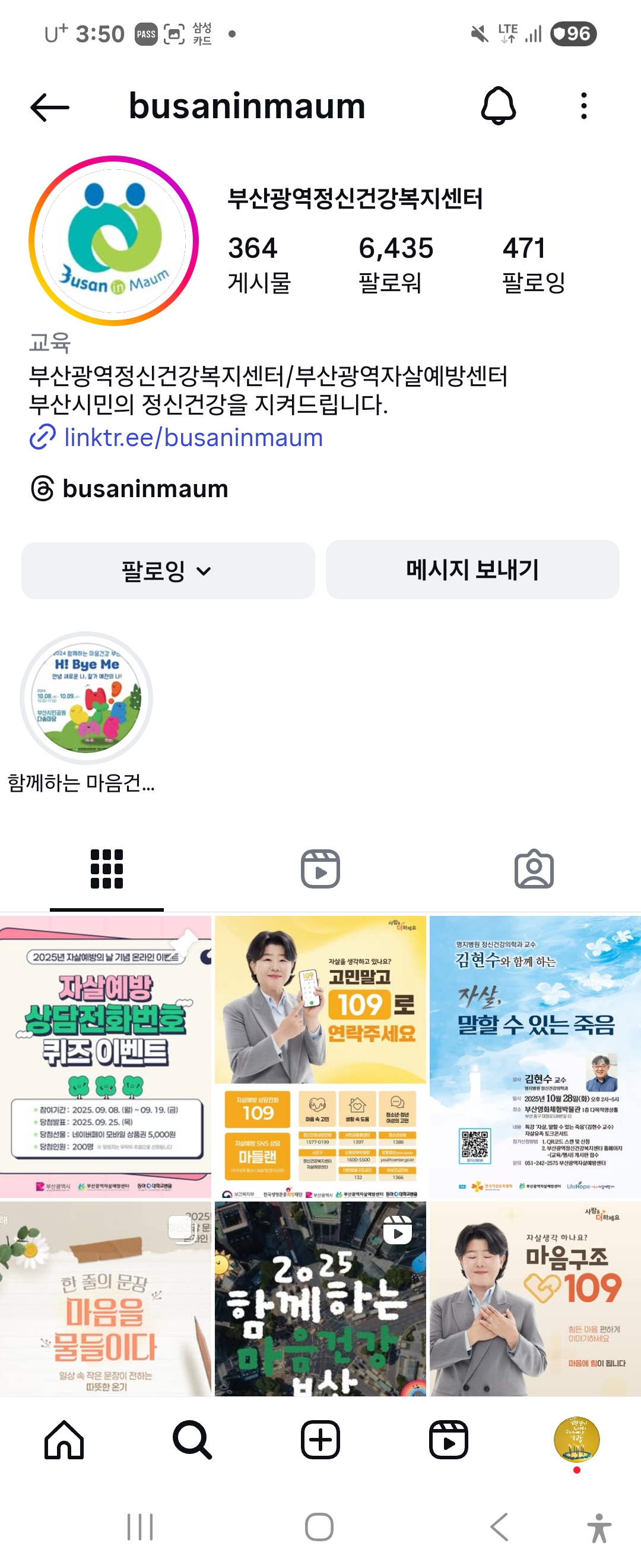The width and height of the screenshot is (641, 1568).
Task: Open the 2025 함께하는 마음건강 reel
Action: tap(320, 1299)
